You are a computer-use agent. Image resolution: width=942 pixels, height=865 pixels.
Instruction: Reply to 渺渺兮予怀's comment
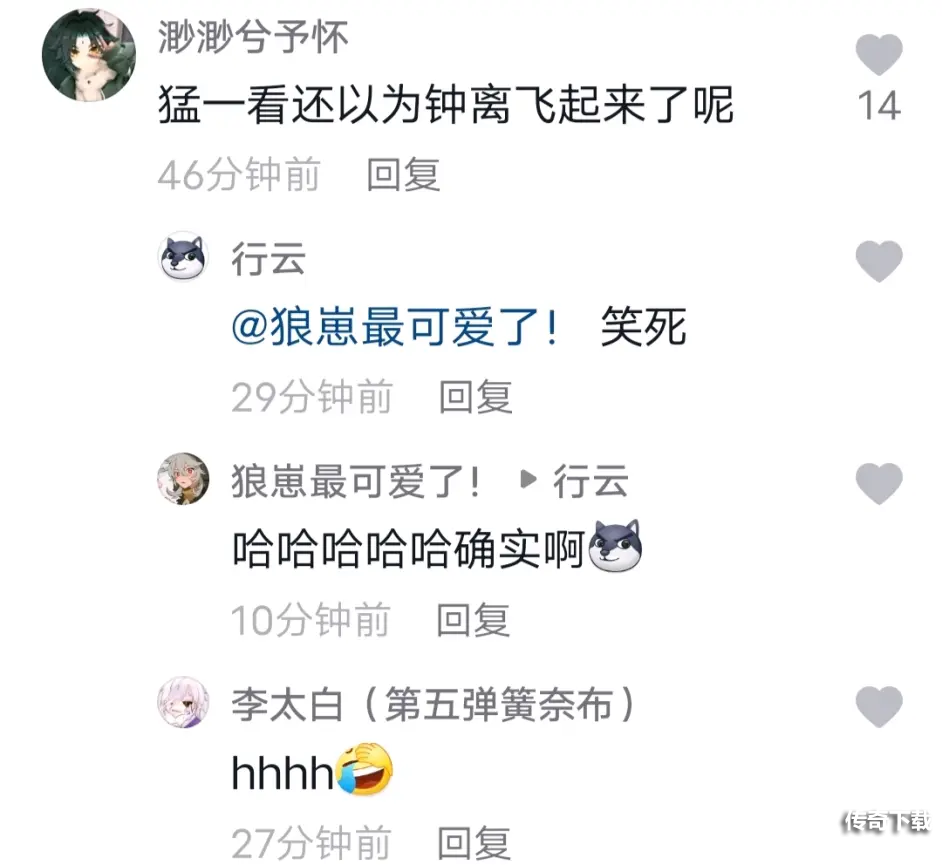point(403,175)
